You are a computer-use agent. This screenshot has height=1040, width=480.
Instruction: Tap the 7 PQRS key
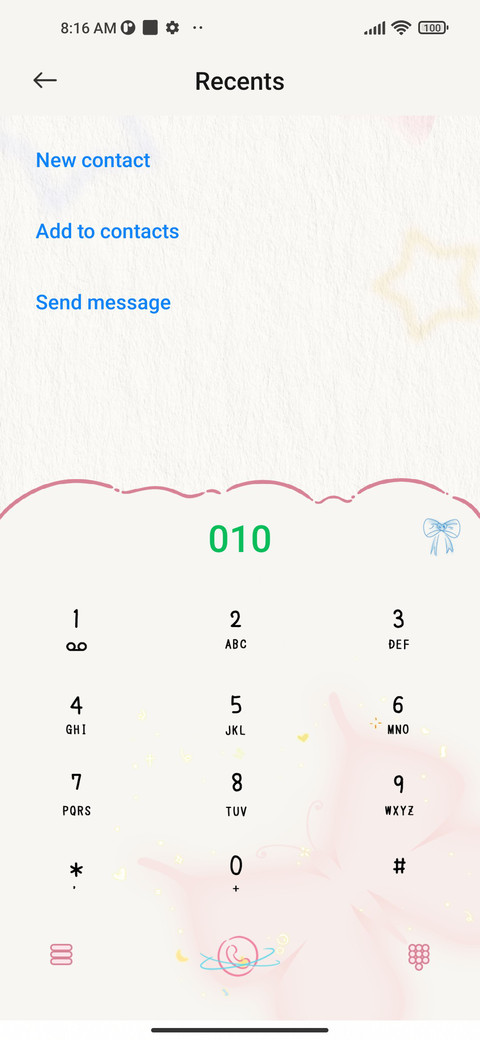(x=76, y=795)
